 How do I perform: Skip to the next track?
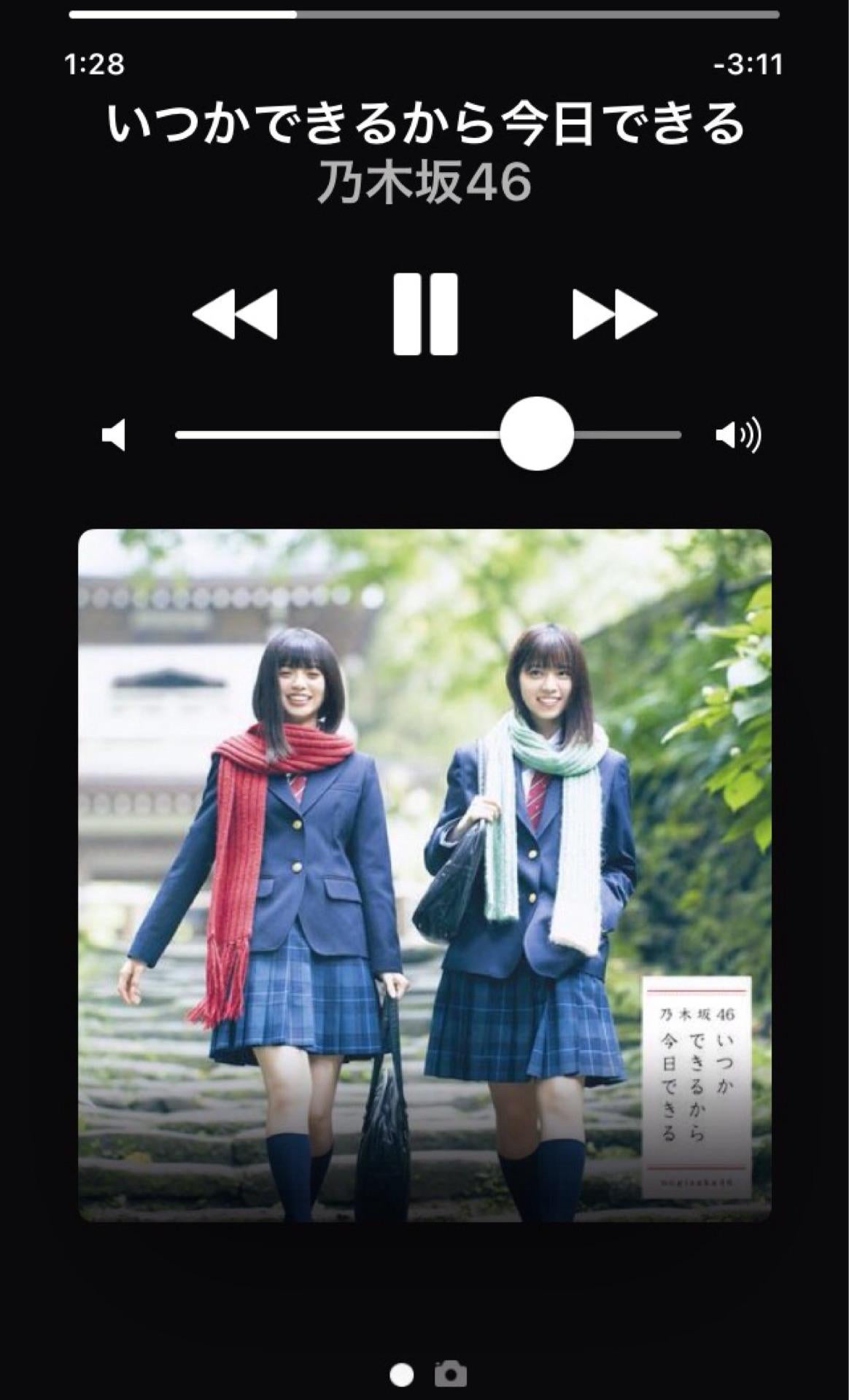tap(614, 314)
